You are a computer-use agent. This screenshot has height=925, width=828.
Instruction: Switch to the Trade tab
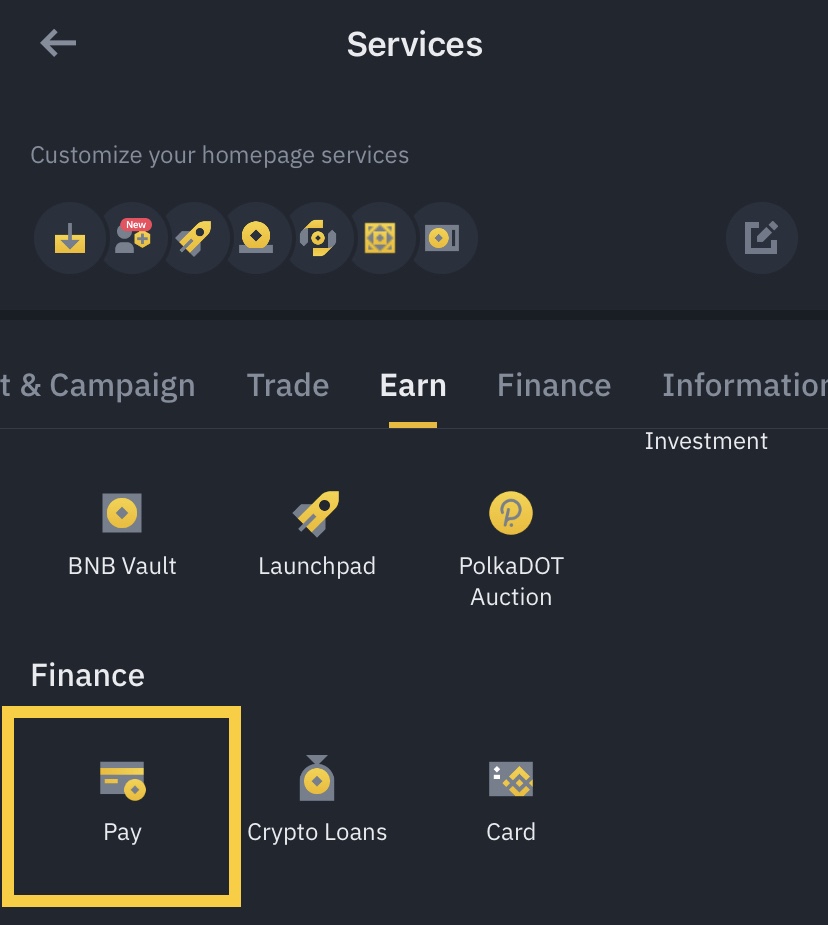pos(288,385)
